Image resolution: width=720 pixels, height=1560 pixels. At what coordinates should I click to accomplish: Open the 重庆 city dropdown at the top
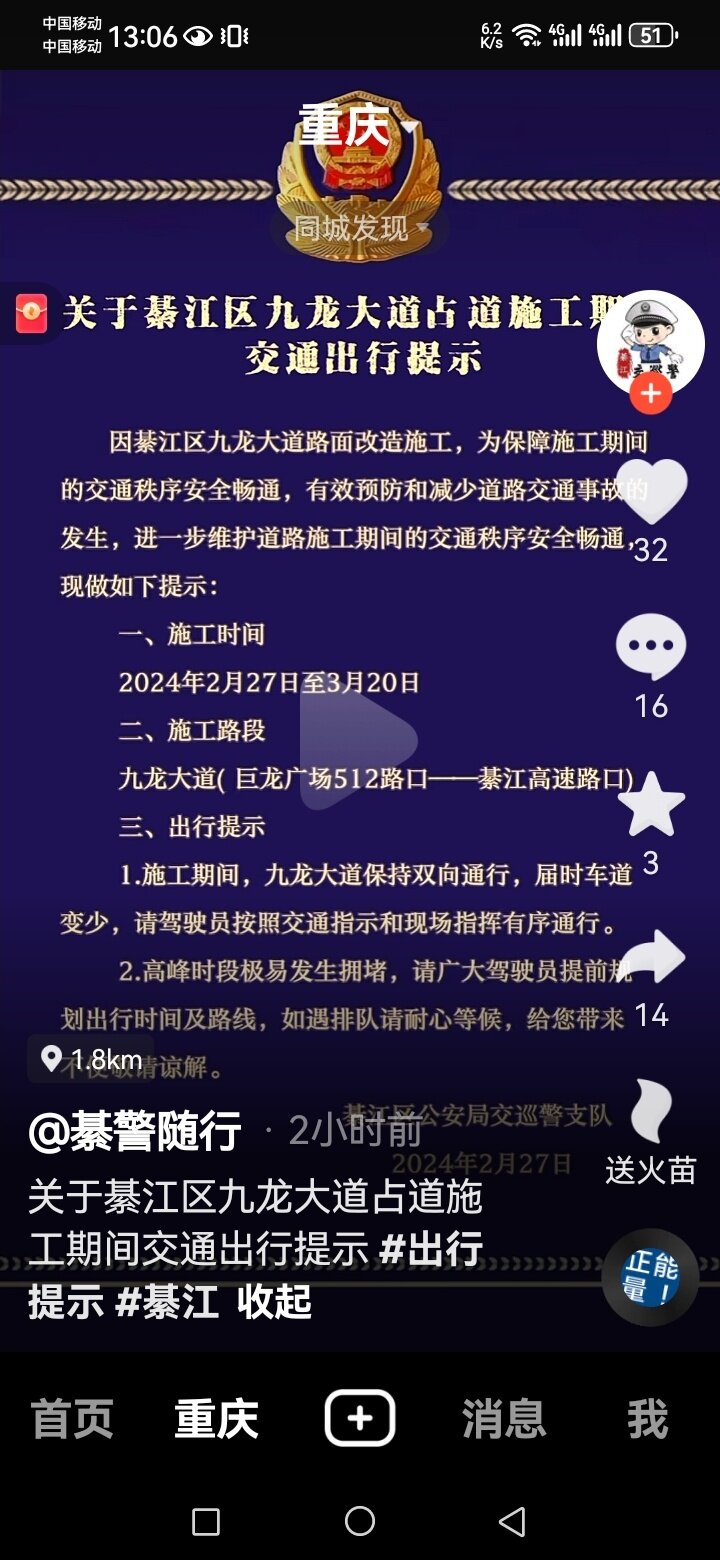pos(357,127)
